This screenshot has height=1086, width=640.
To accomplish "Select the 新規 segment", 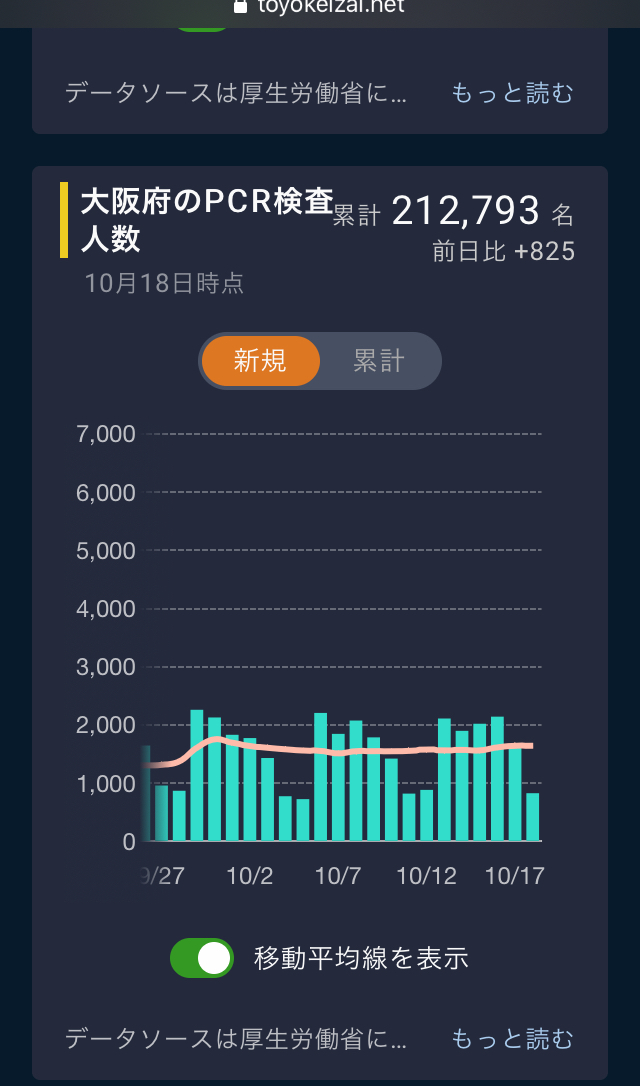I will point(261,361).
